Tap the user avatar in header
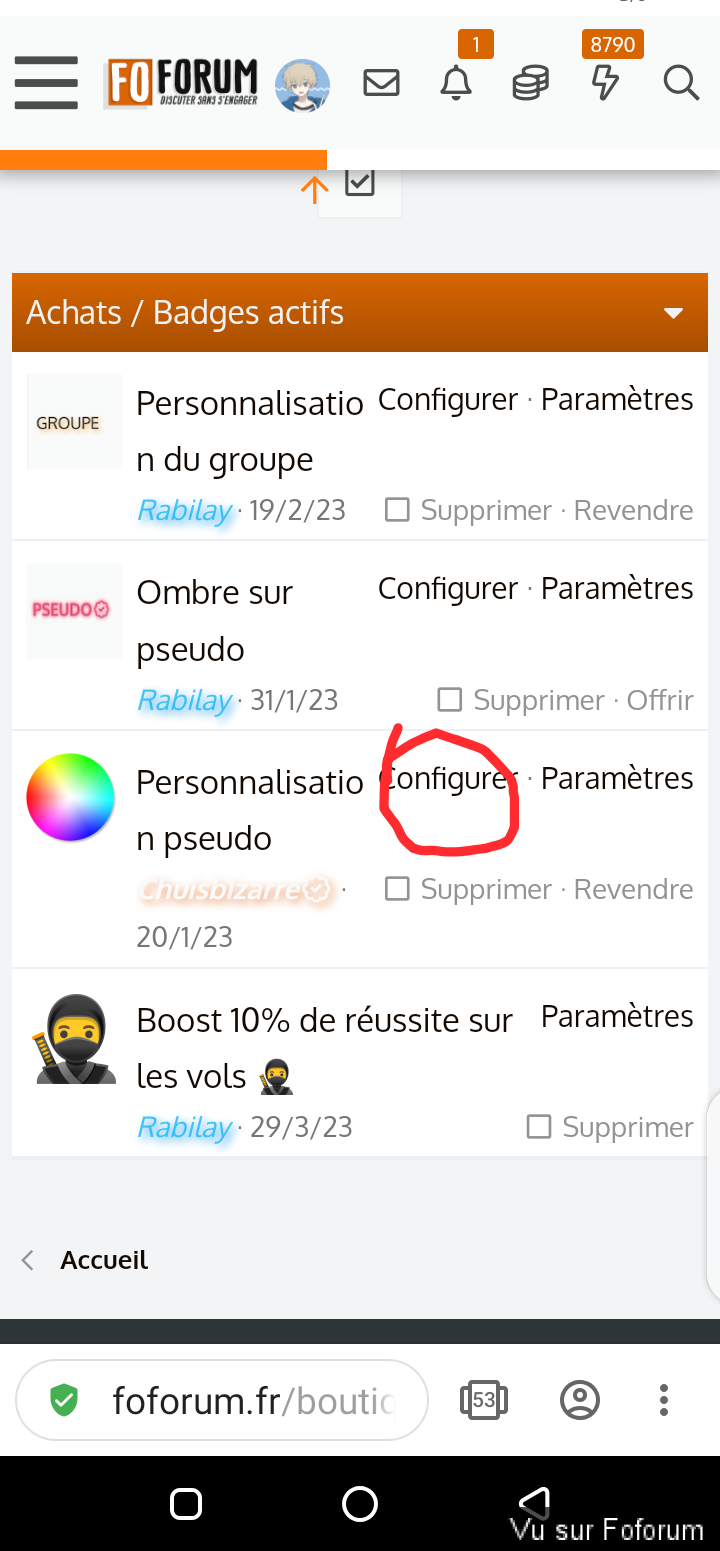 point(303,85)
